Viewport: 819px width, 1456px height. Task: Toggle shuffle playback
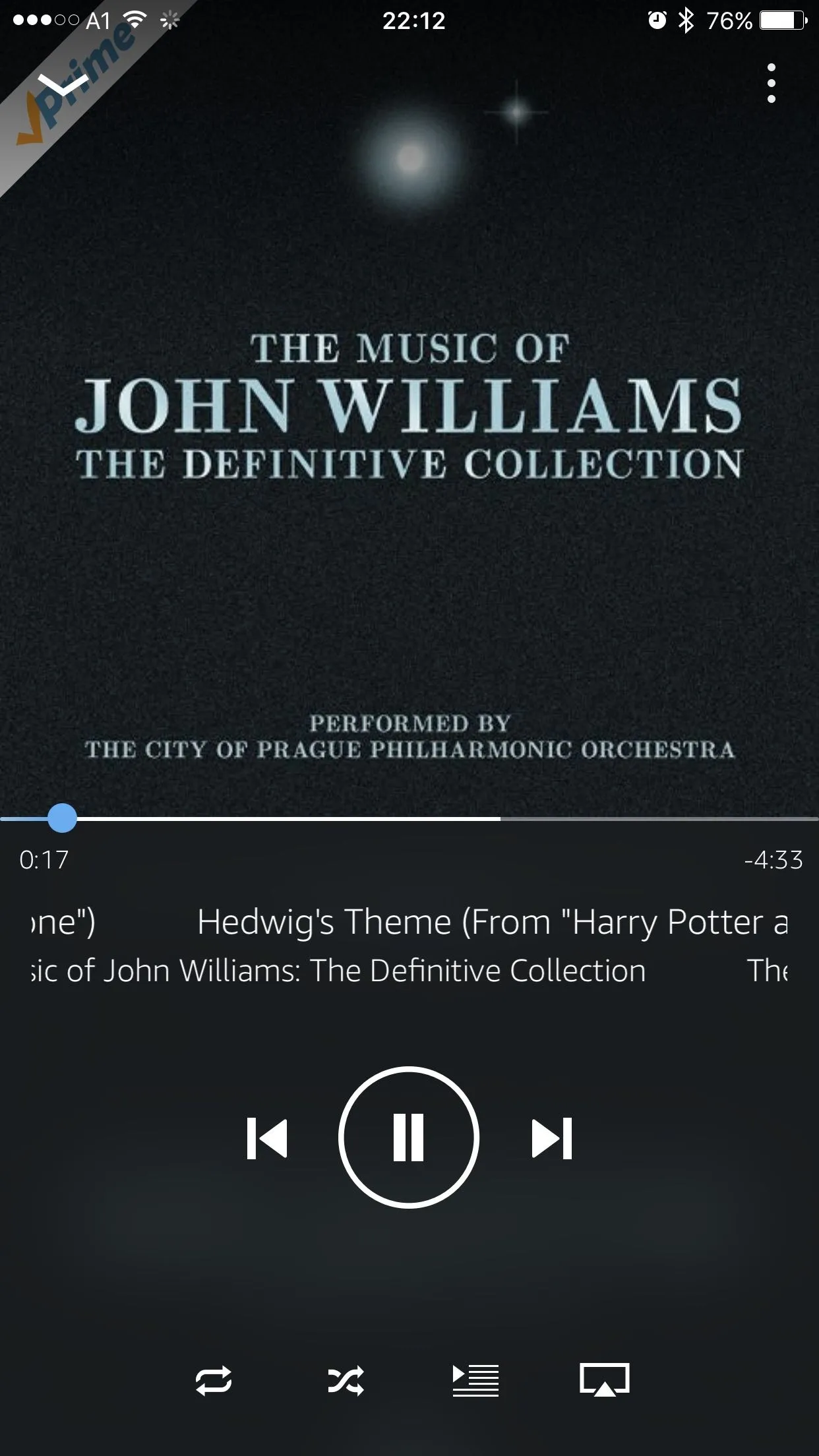click(346, 1380)
